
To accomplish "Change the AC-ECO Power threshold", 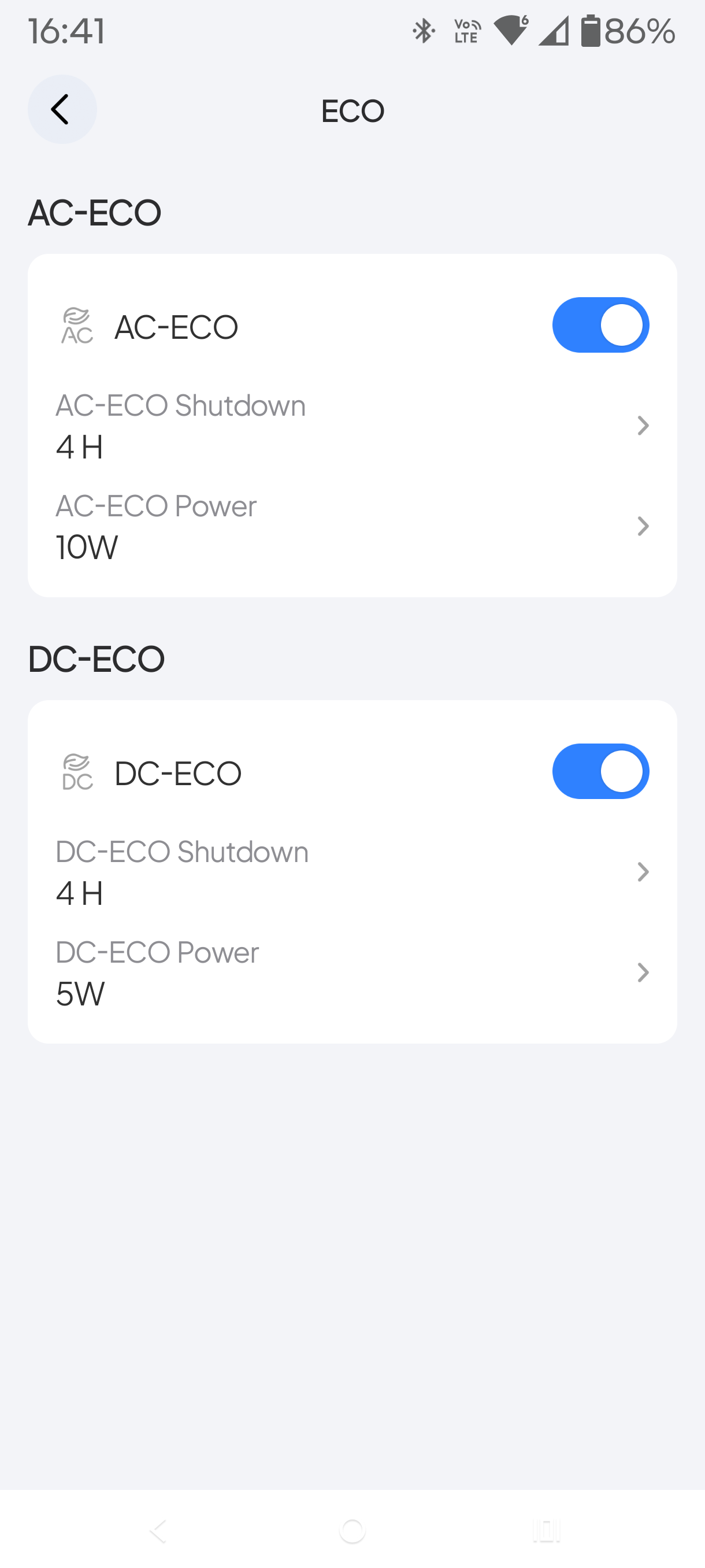I will click(x=351, y=526).
